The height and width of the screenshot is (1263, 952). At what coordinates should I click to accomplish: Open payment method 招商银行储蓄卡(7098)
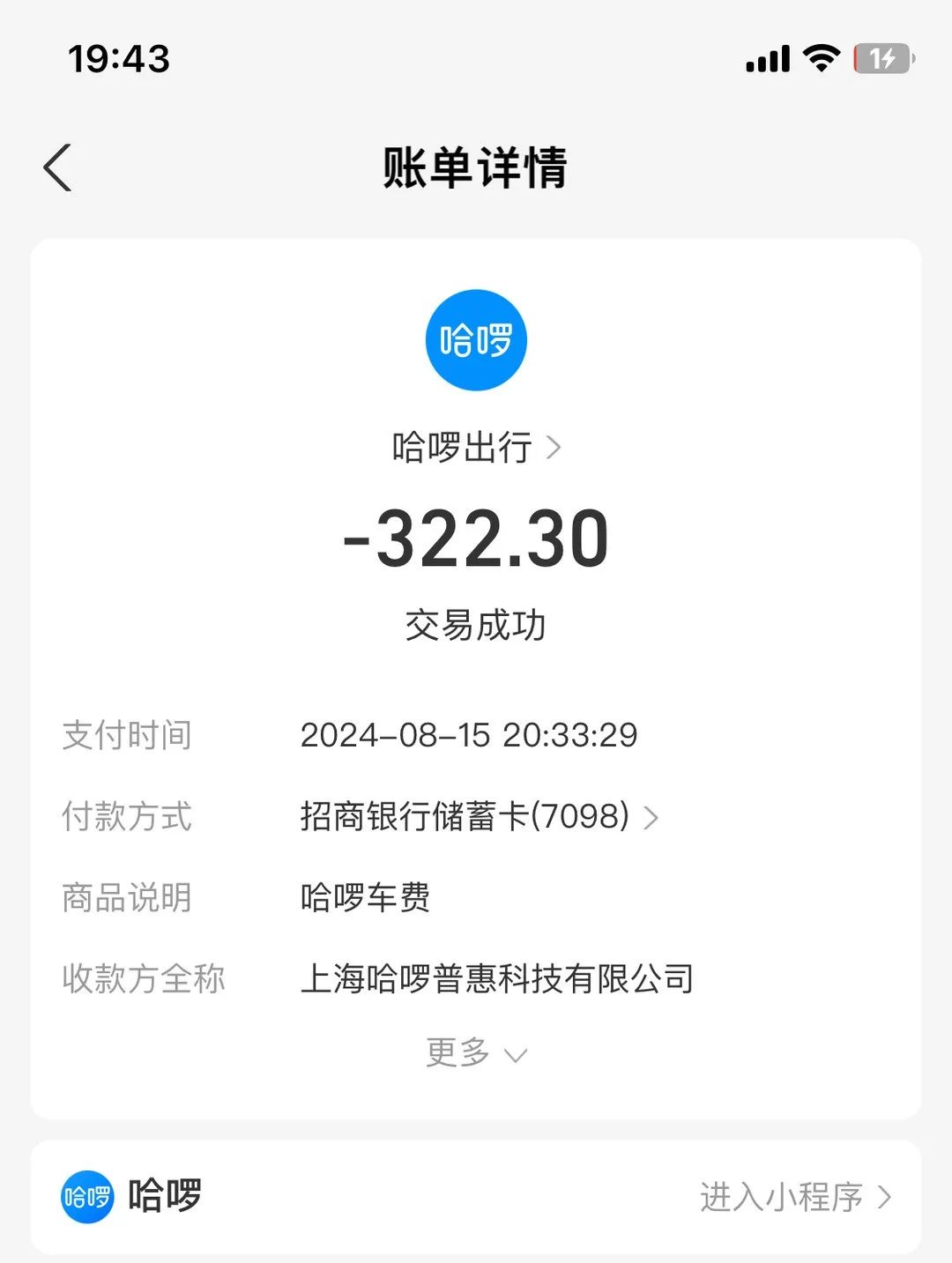(478, 816)
